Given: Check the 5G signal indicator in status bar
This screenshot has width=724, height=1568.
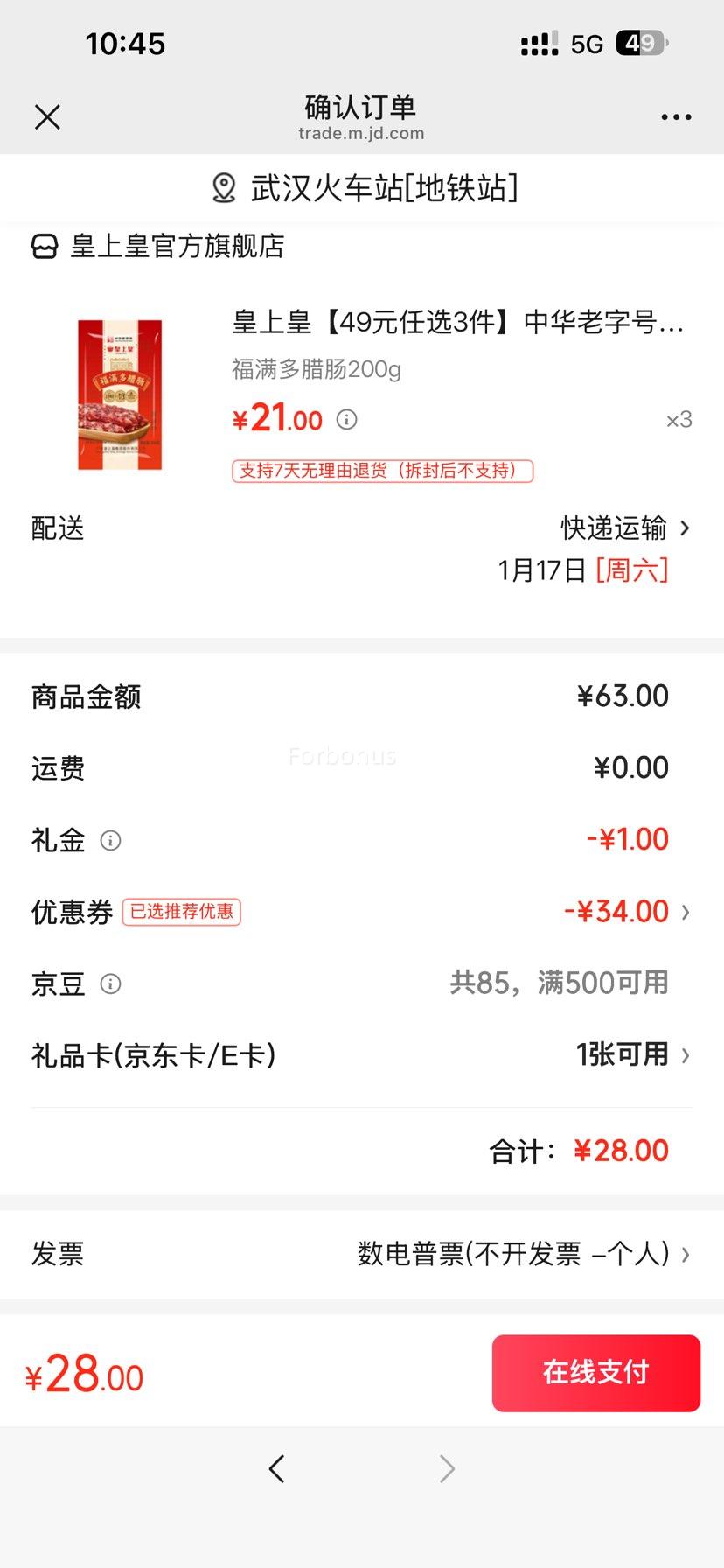Looking at the screenshot, I should coord(586,43).
